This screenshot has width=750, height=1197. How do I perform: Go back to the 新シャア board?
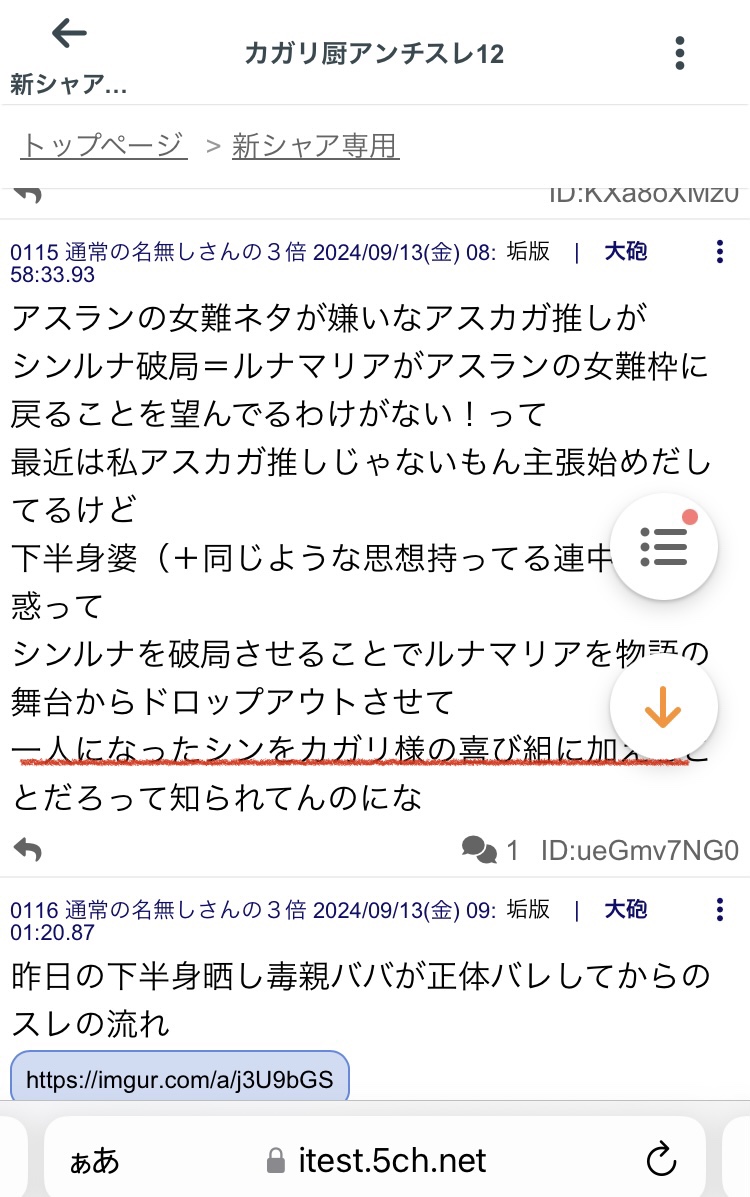click(x=68, y=56)
